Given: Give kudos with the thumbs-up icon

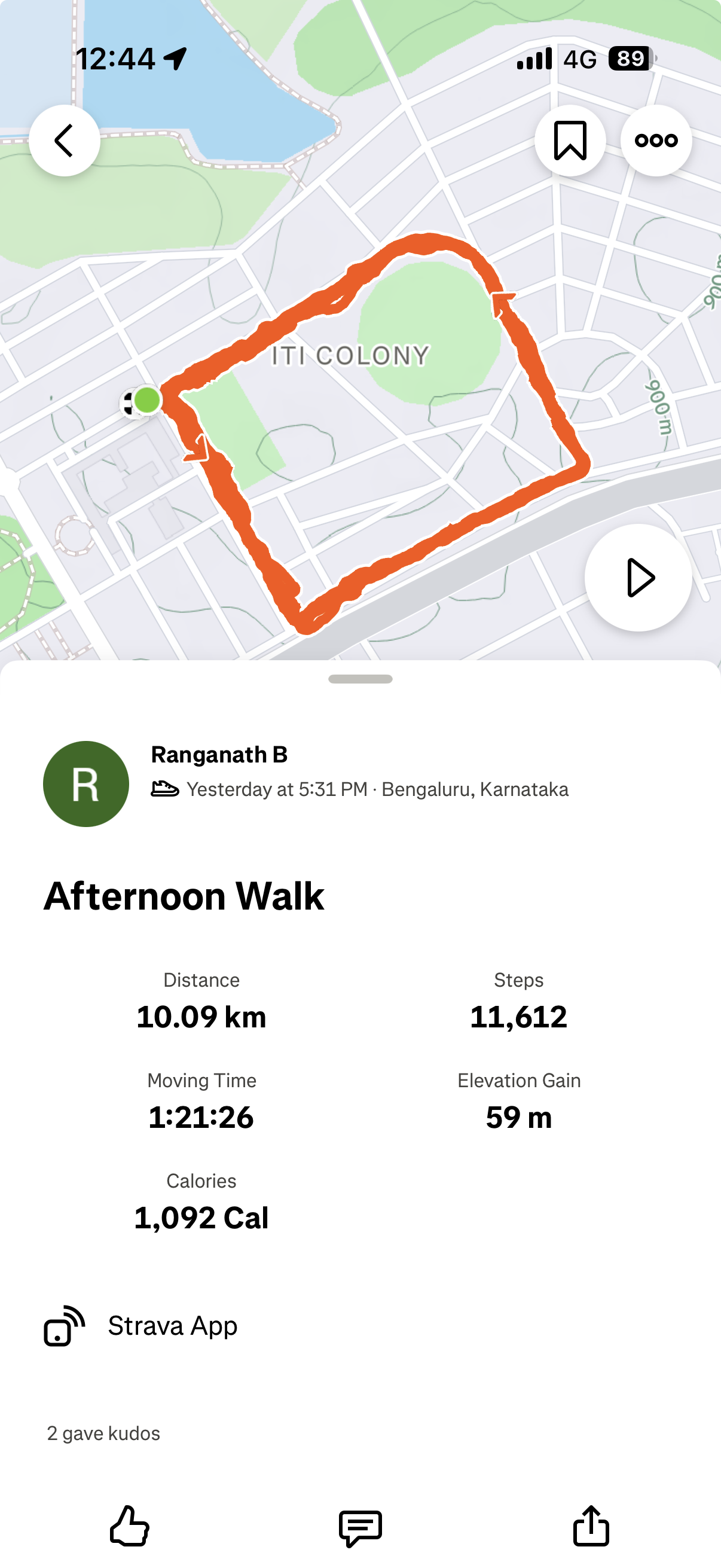Looking at the screenshot, I should [130, 1526].
